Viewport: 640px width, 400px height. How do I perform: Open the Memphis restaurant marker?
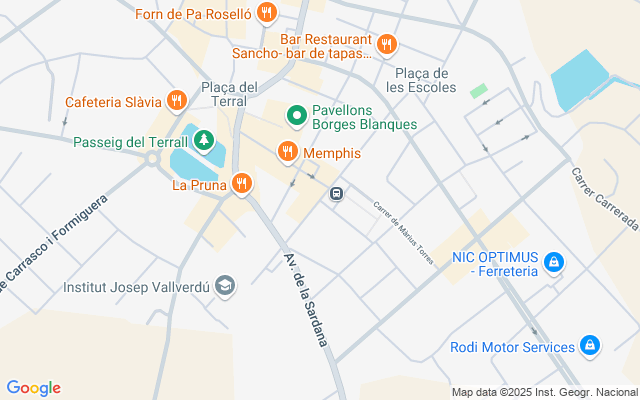point(288,151)
